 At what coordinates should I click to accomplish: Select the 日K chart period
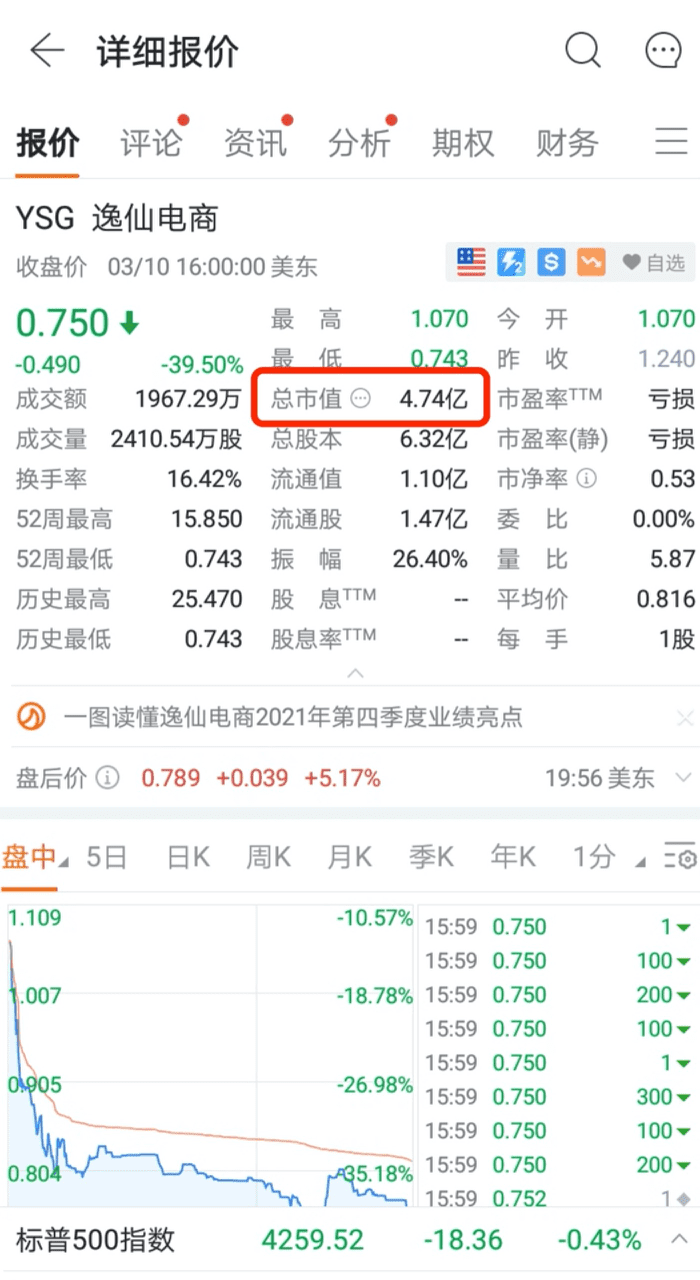pyautogui.click(x=187, y=857)
